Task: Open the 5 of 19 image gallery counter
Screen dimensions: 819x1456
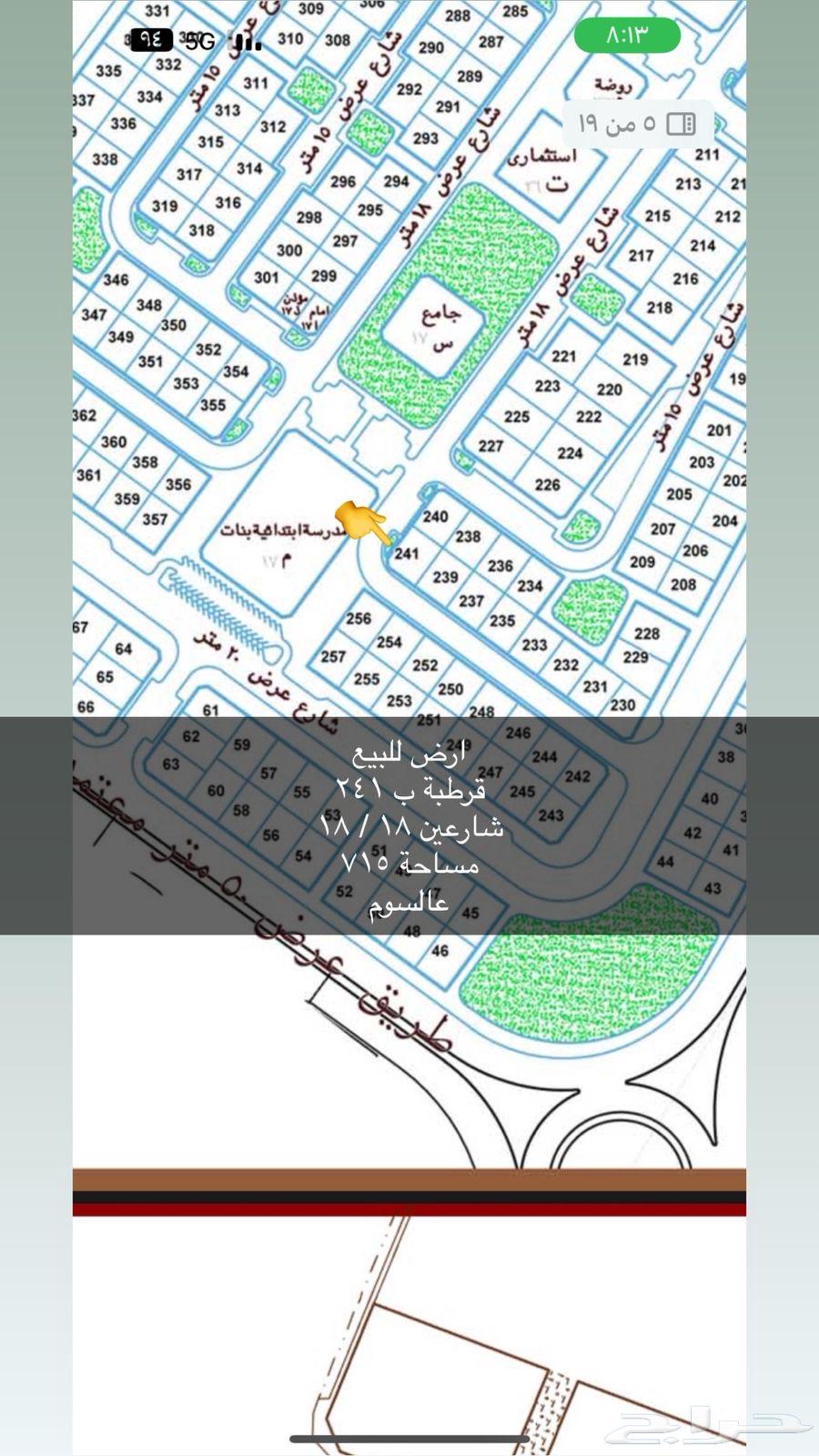Action: point(637,124)
